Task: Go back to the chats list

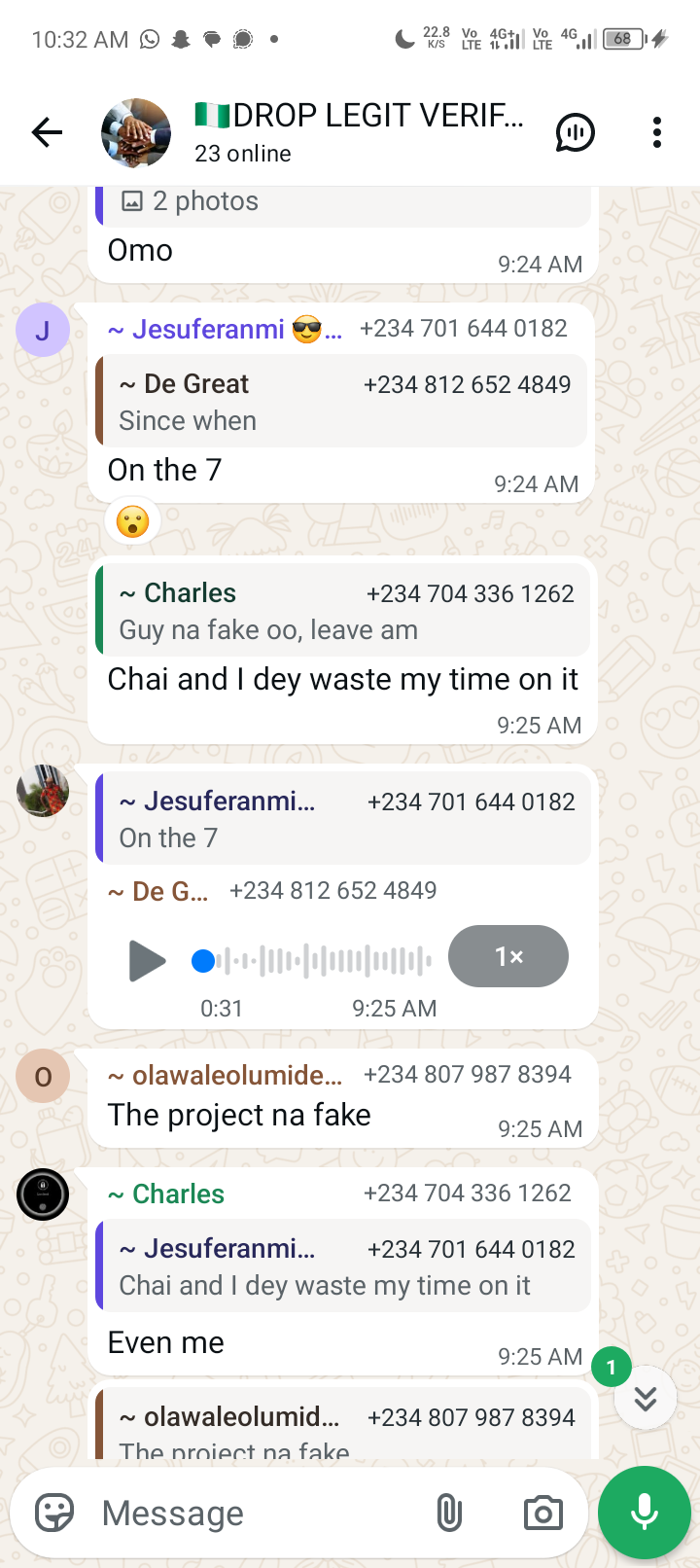Action: pos(47,132)
